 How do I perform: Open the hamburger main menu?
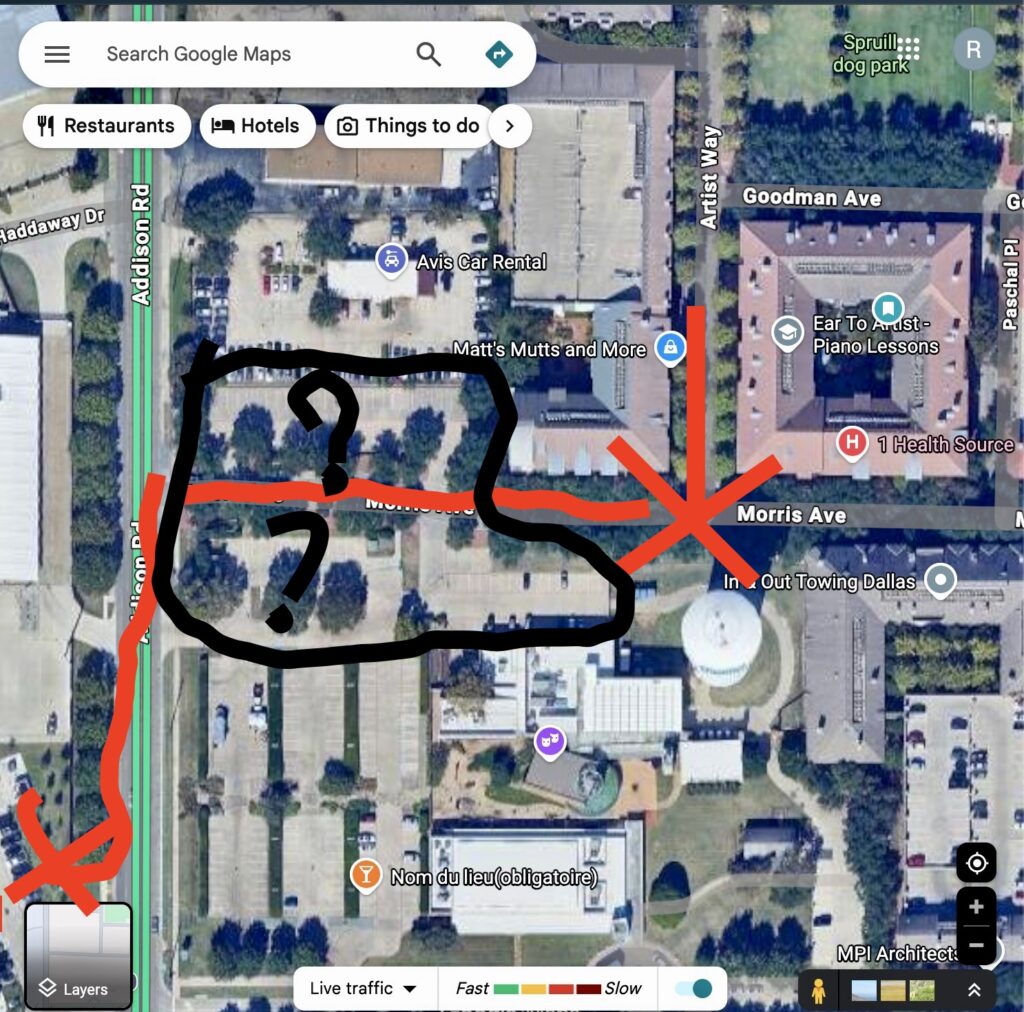point(57,54)
